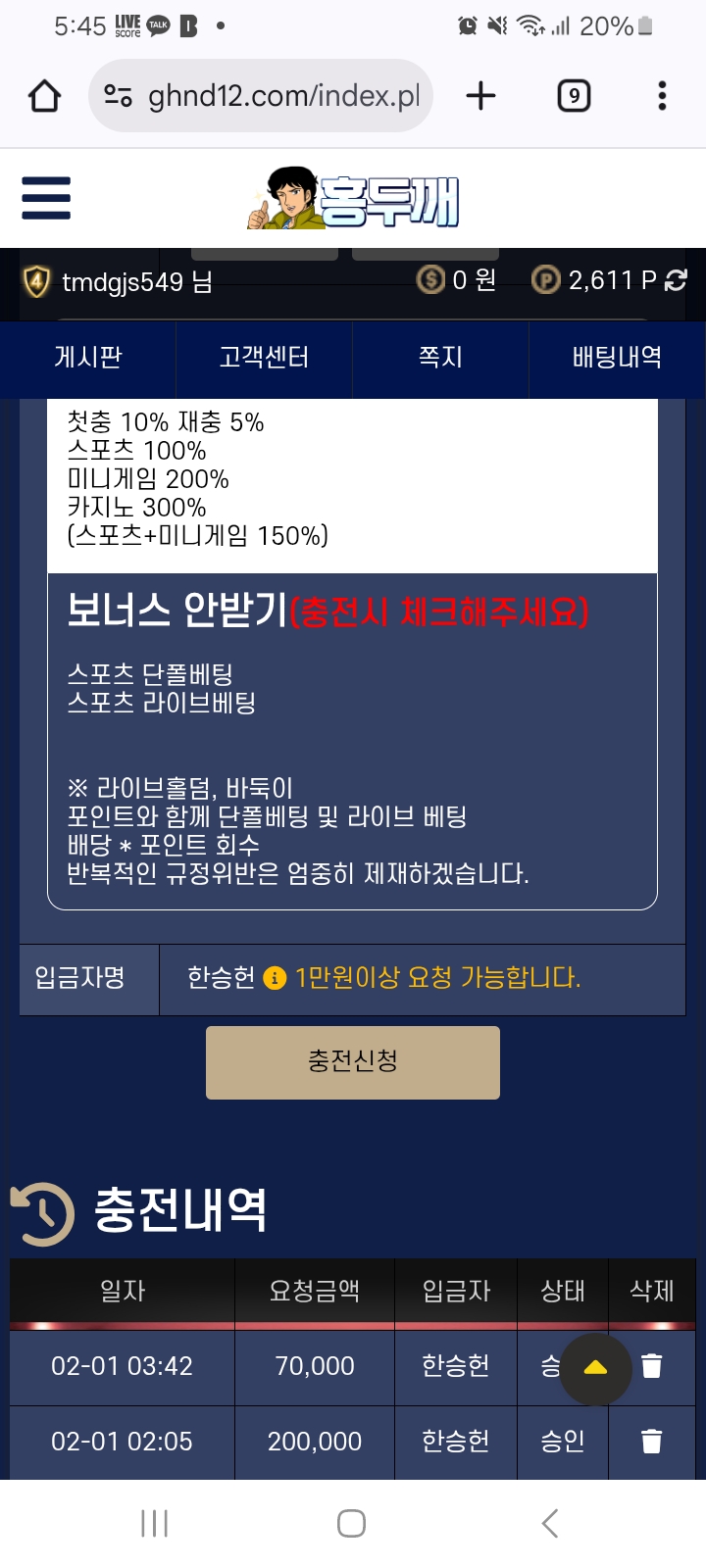This screenshot has width=706, height=1568.
Task: View the 배팅내역 tab
Action: pos(617,357)
